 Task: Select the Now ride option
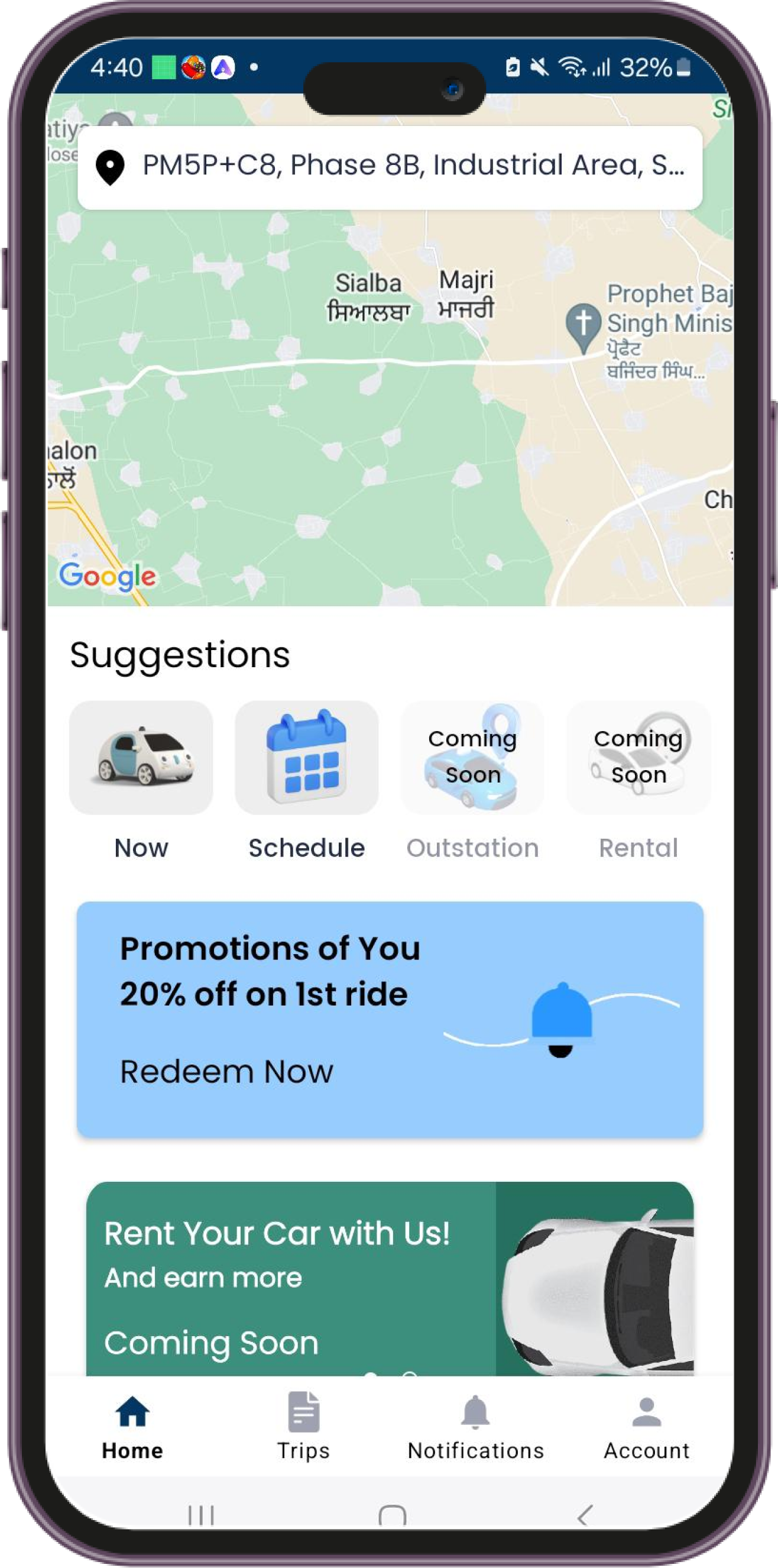pyautogui.click(x=141, y=758)
